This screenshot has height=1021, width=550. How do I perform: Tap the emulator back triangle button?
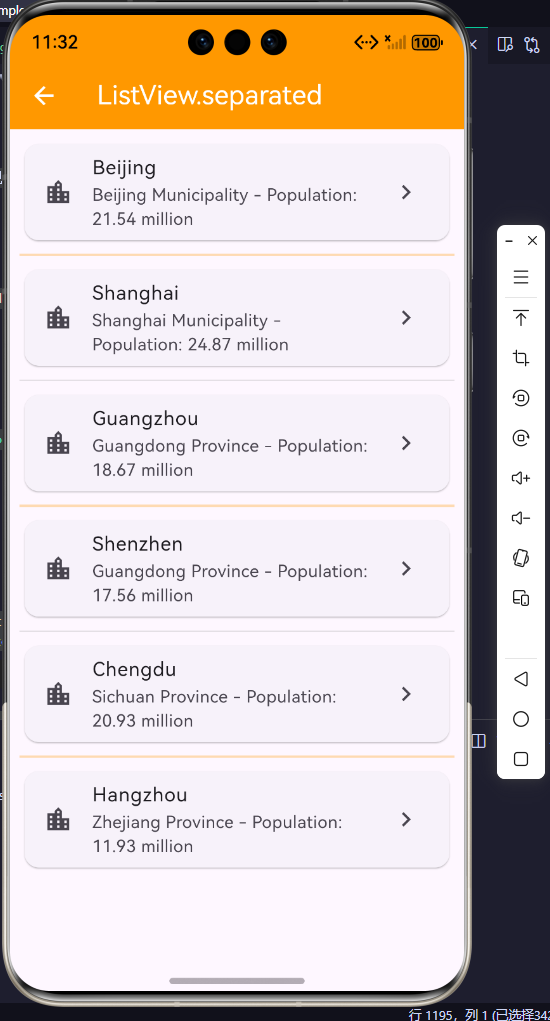(521, 679)
